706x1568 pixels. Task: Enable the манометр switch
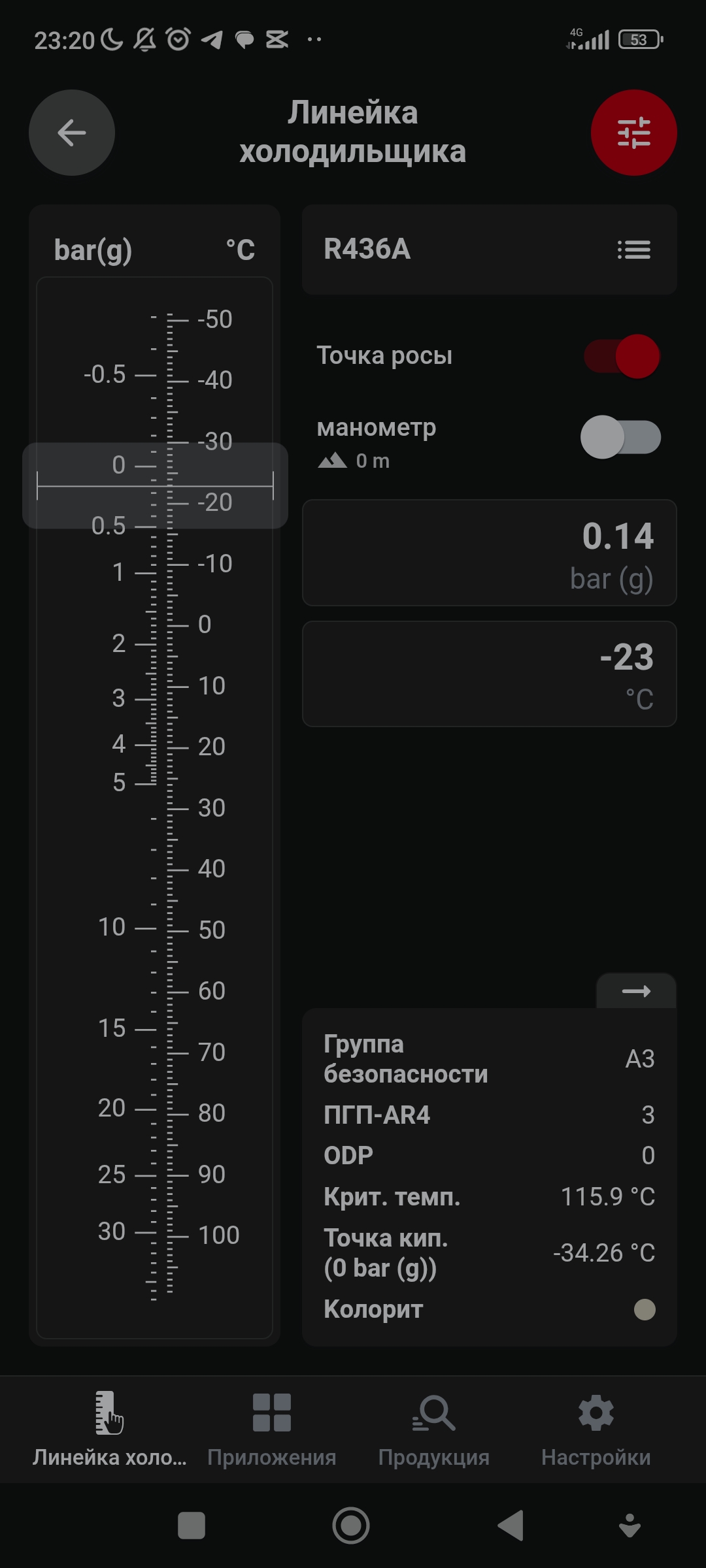tap(621, 437)
